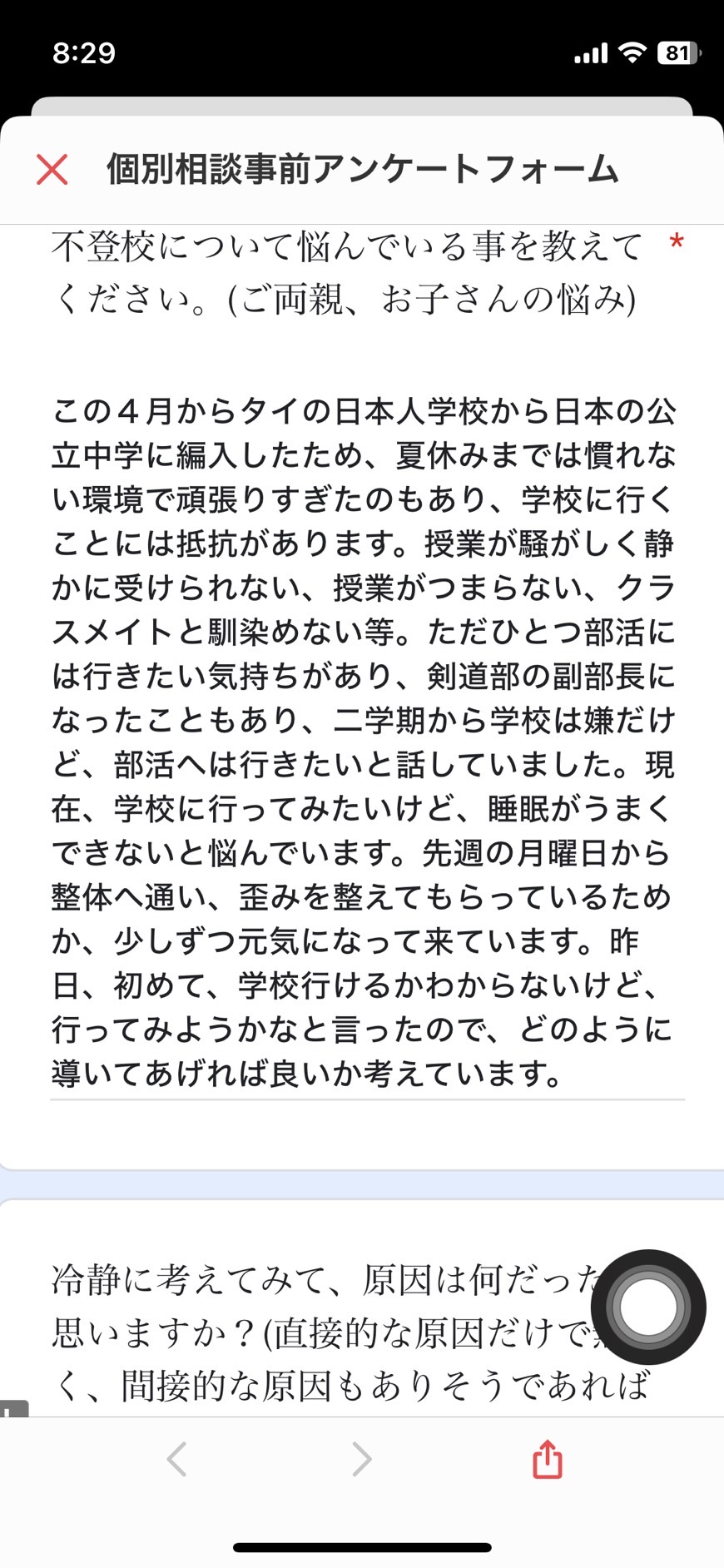Share this form page
Viewport: 724px width, 1568px height.
click(548, 1458)
